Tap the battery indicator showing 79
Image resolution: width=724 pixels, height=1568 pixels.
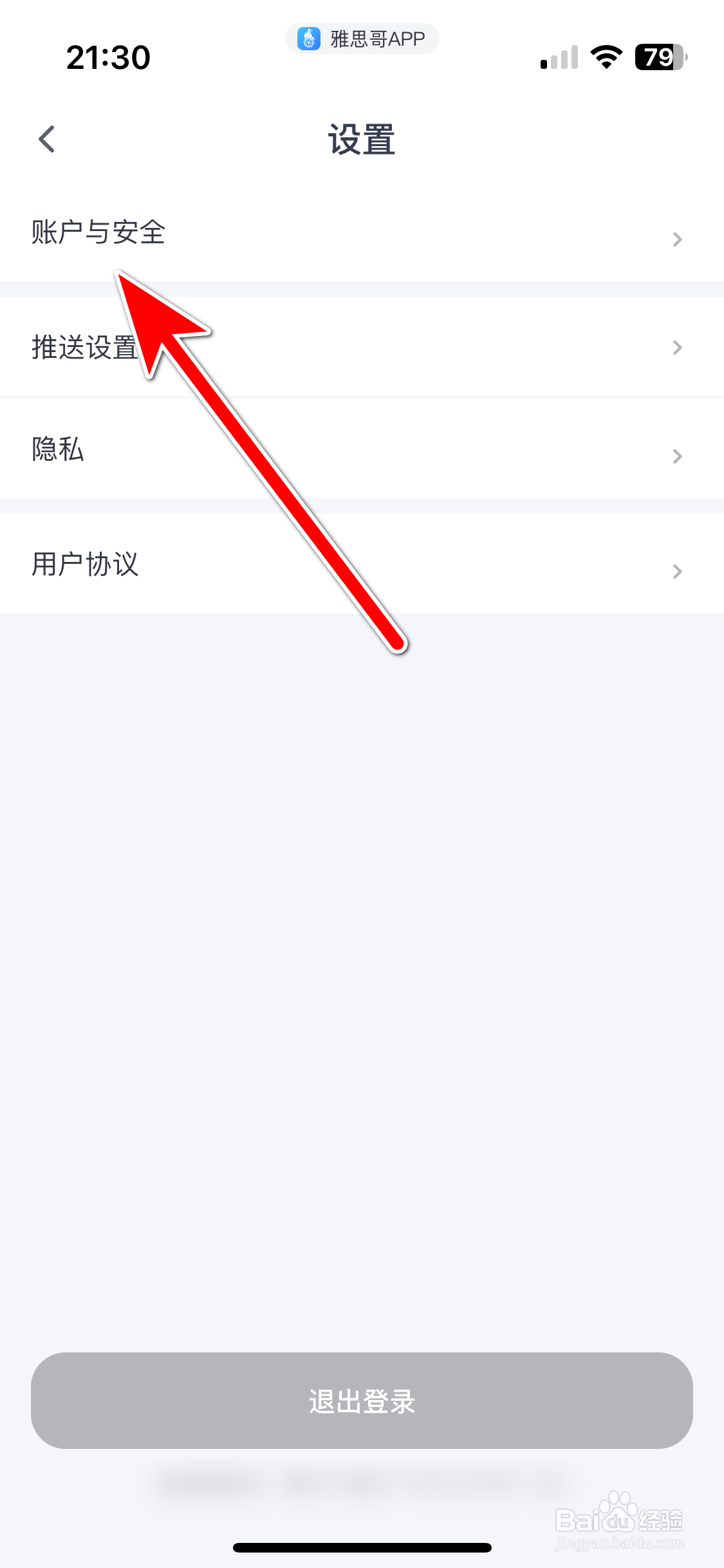click(657, 58)
